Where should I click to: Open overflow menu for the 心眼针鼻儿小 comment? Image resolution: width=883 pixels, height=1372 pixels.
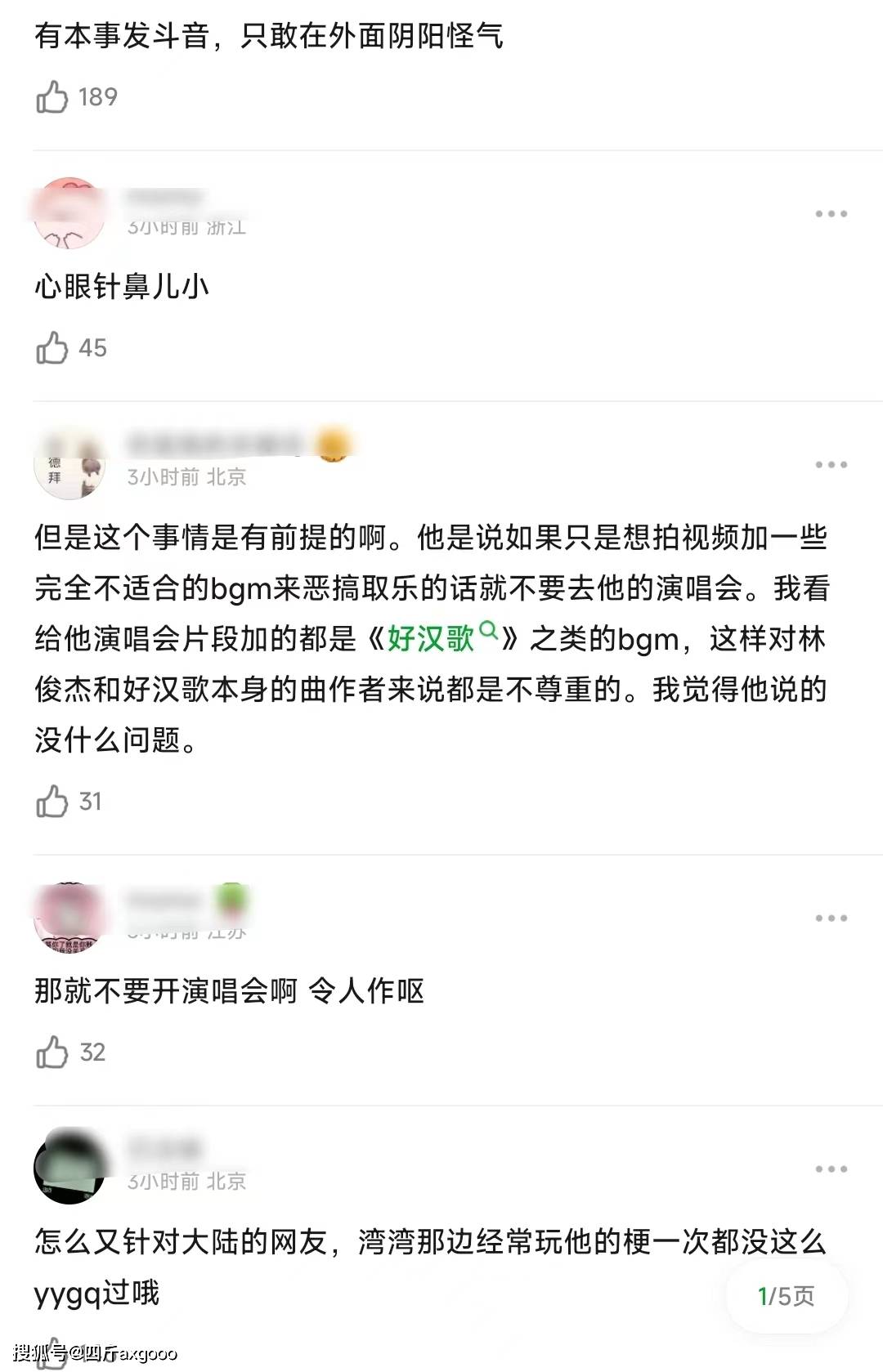[x=831, y=214]
